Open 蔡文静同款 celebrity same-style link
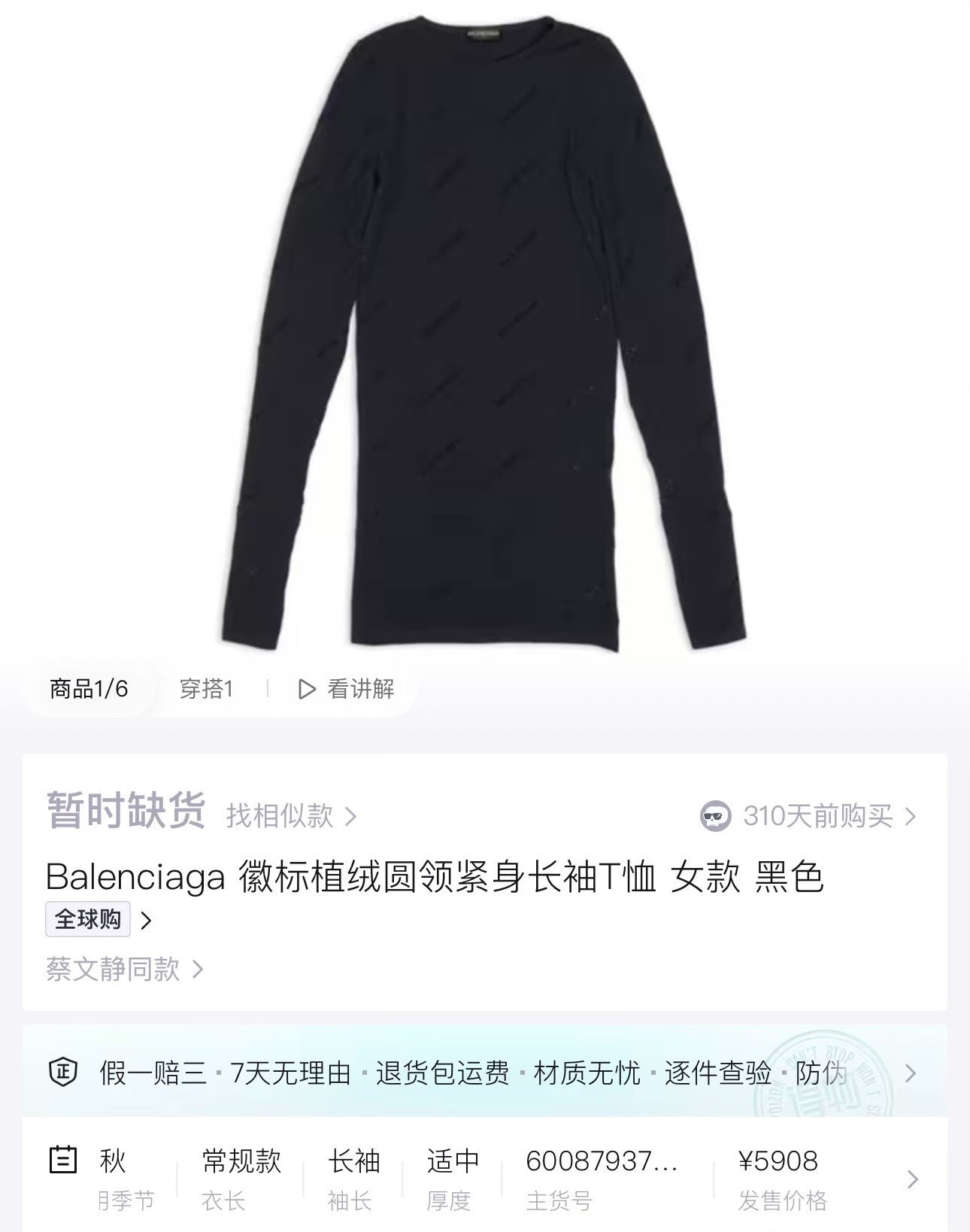This screenshot has width=970, height=1232. (125, 970)
